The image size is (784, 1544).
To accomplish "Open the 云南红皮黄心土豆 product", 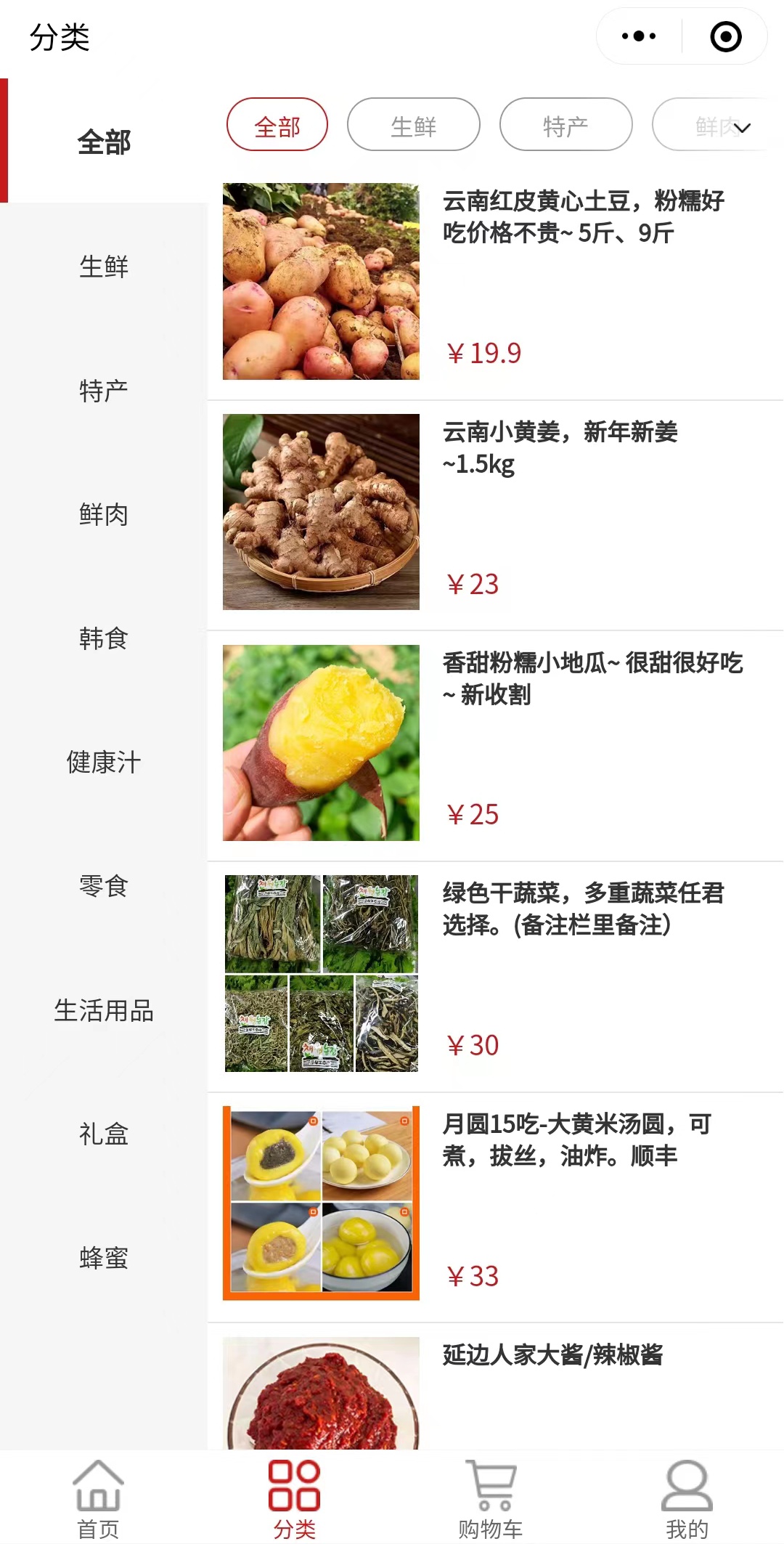I will 494,282.
